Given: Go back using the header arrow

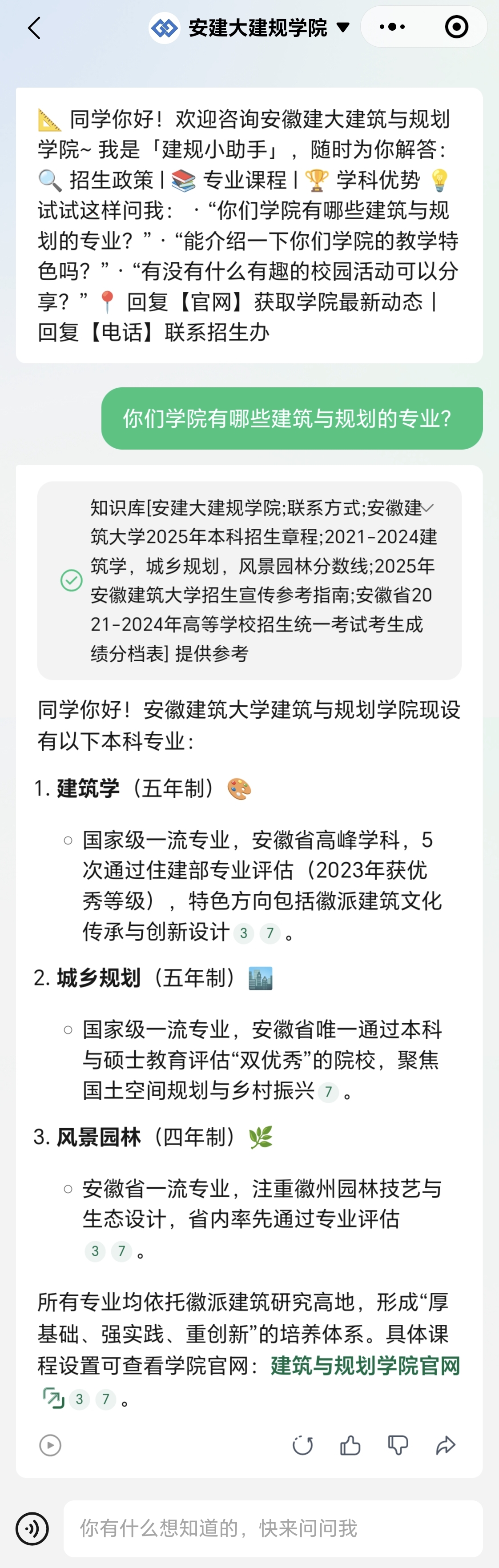Looking at the screenshot, I should pos(34,28).
